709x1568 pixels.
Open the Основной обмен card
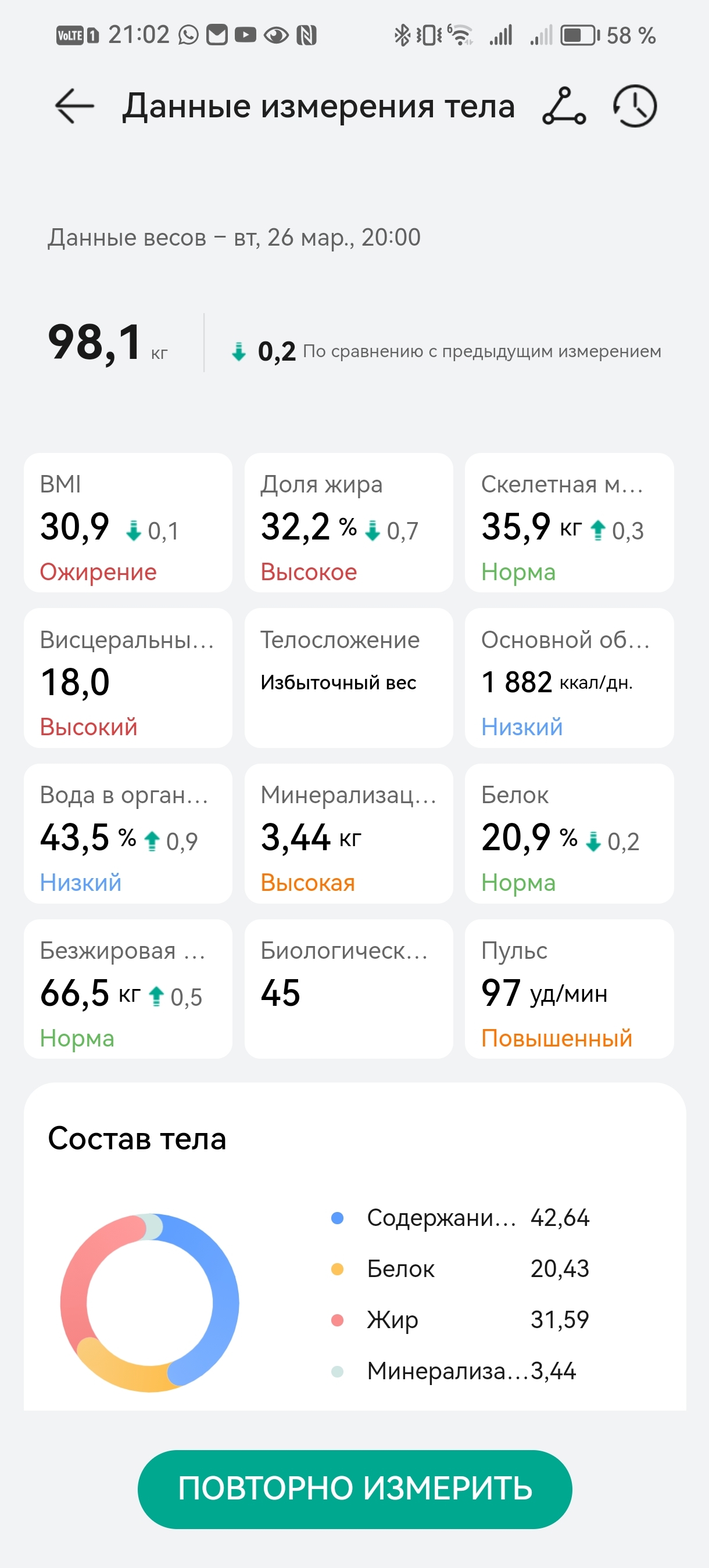[569, 678]
